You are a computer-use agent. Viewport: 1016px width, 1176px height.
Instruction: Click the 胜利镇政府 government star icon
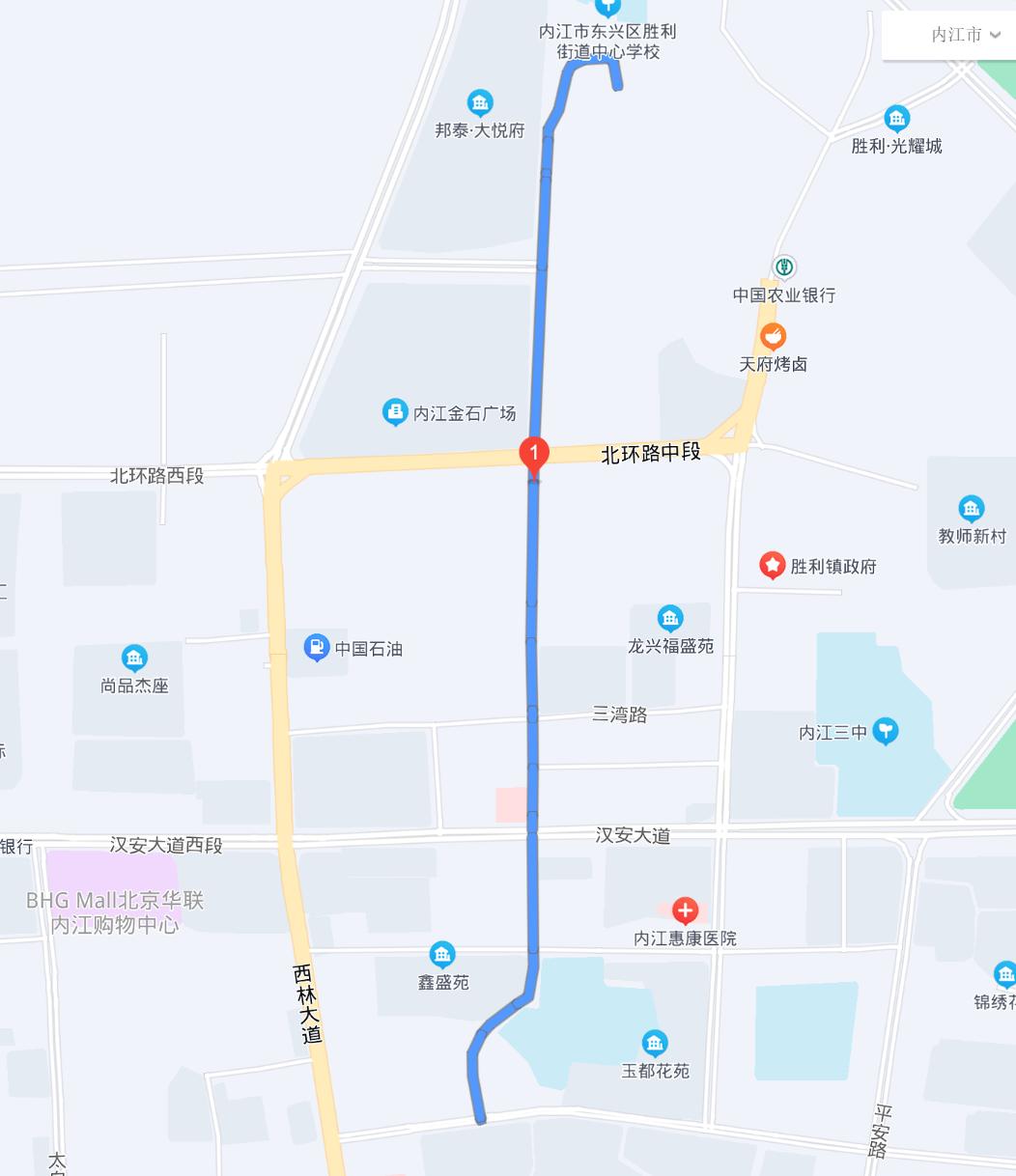click(772, 565)
